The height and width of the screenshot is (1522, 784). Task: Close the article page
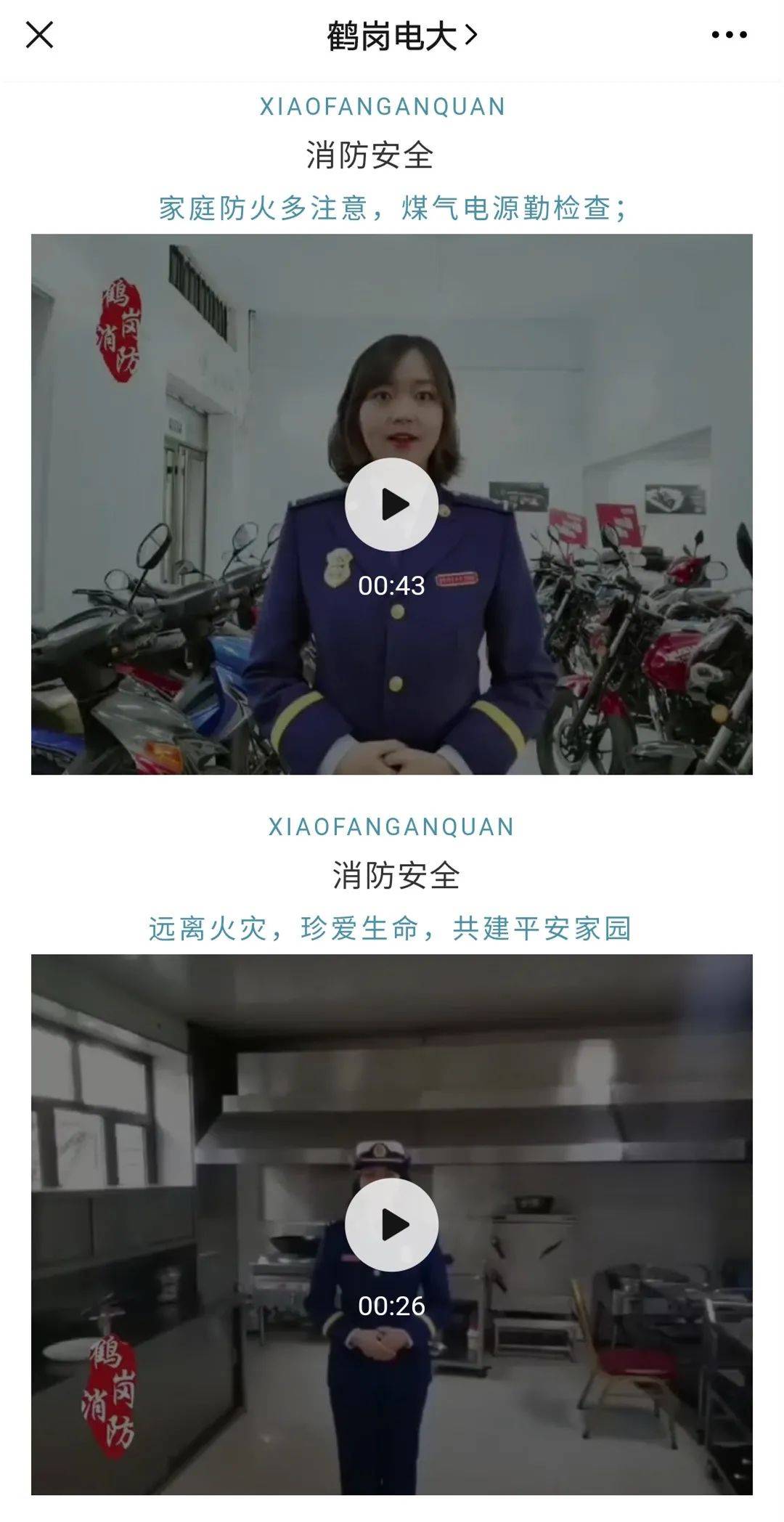tap(40, 35)
